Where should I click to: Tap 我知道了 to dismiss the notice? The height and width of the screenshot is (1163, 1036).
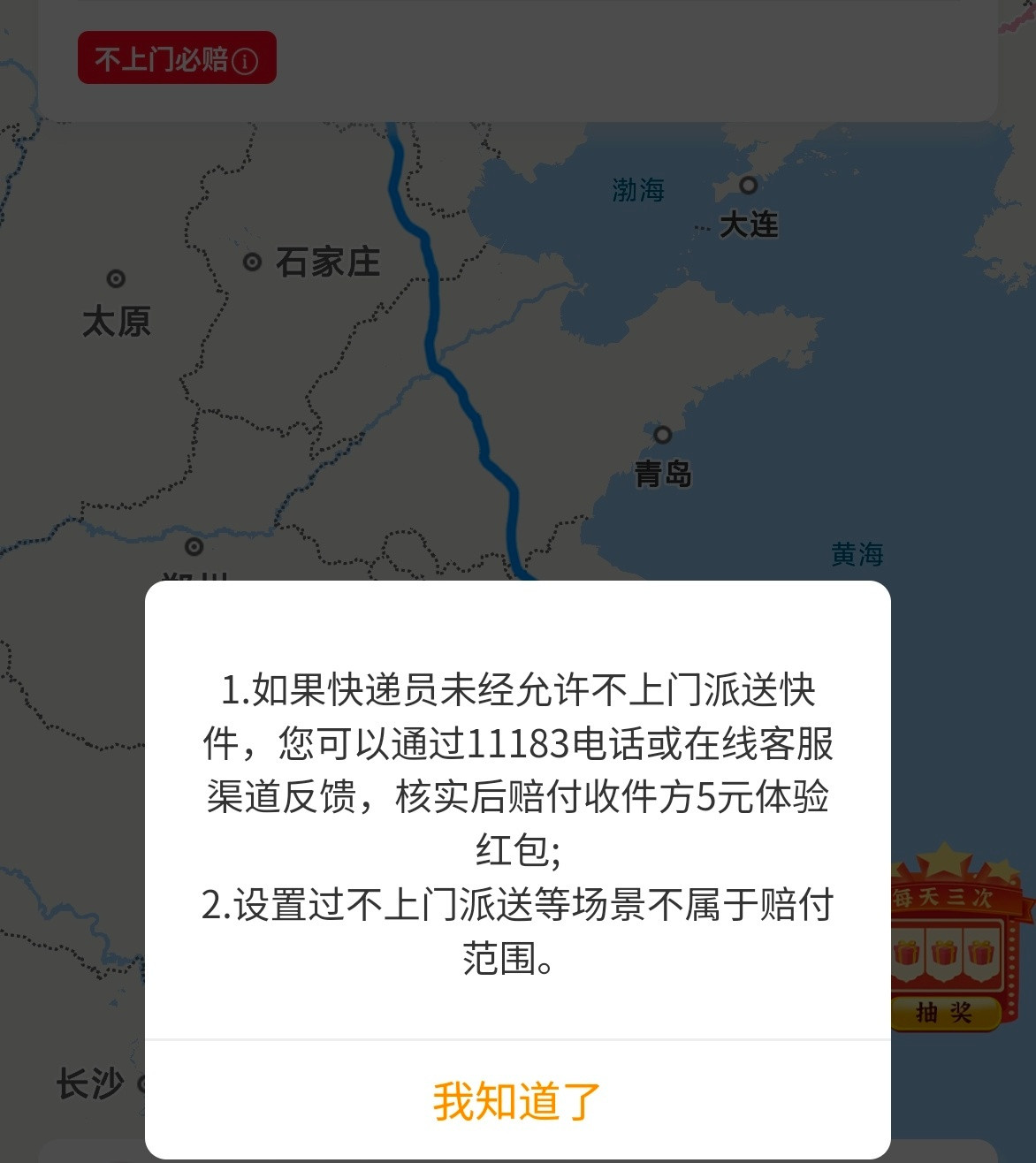click(x=518, y=1100)
